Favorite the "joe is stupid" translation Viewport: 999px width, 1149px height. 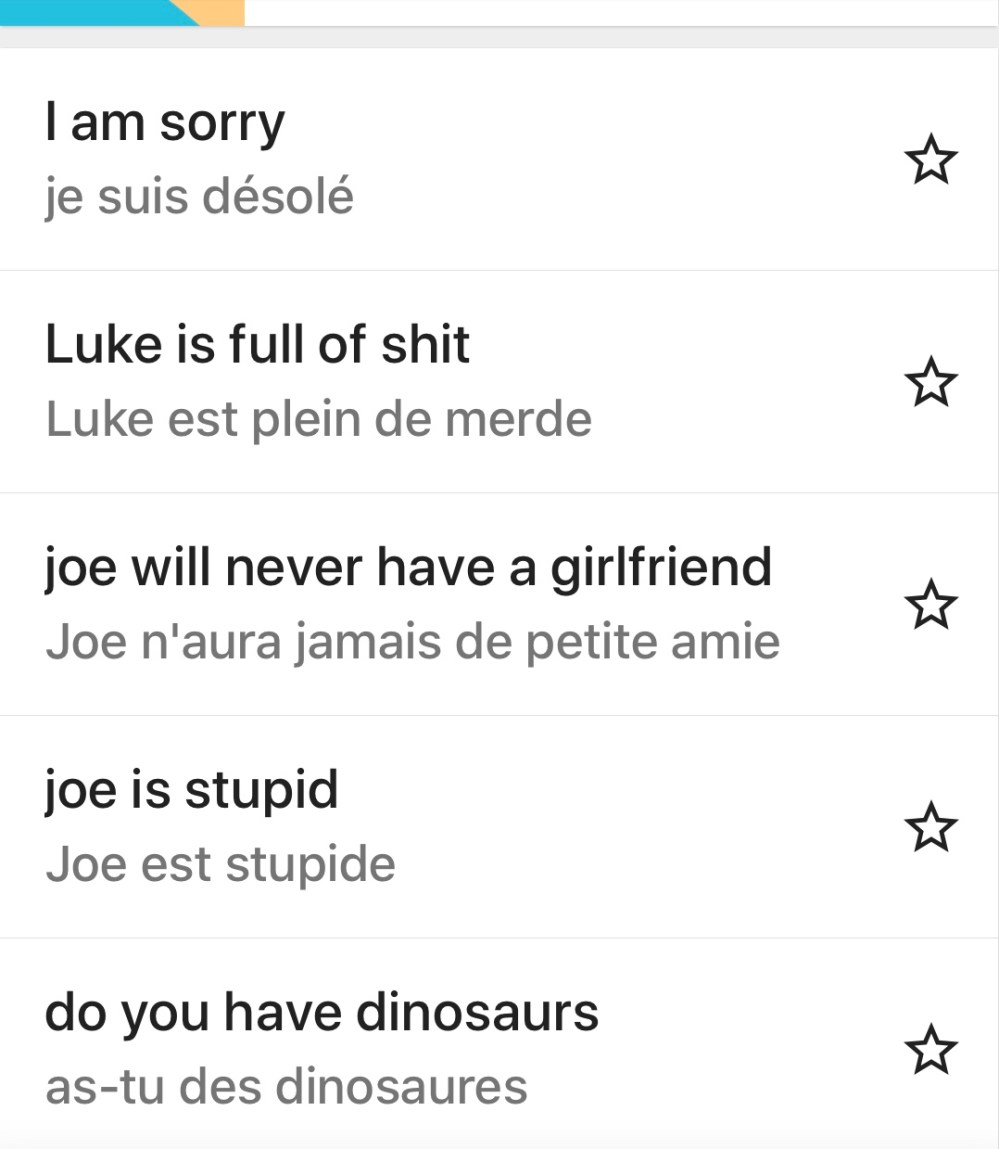[930, 828]
